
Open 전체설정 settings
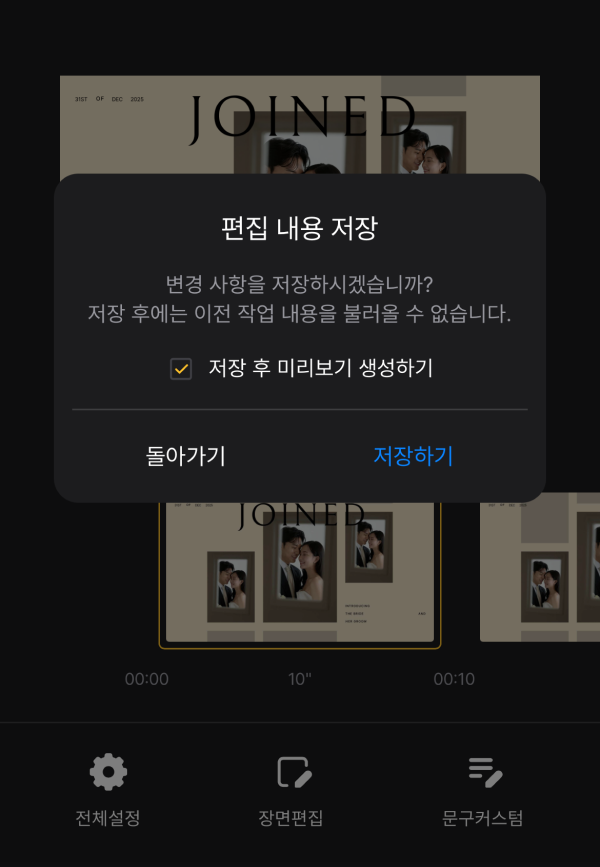click(x=108, y=791)
